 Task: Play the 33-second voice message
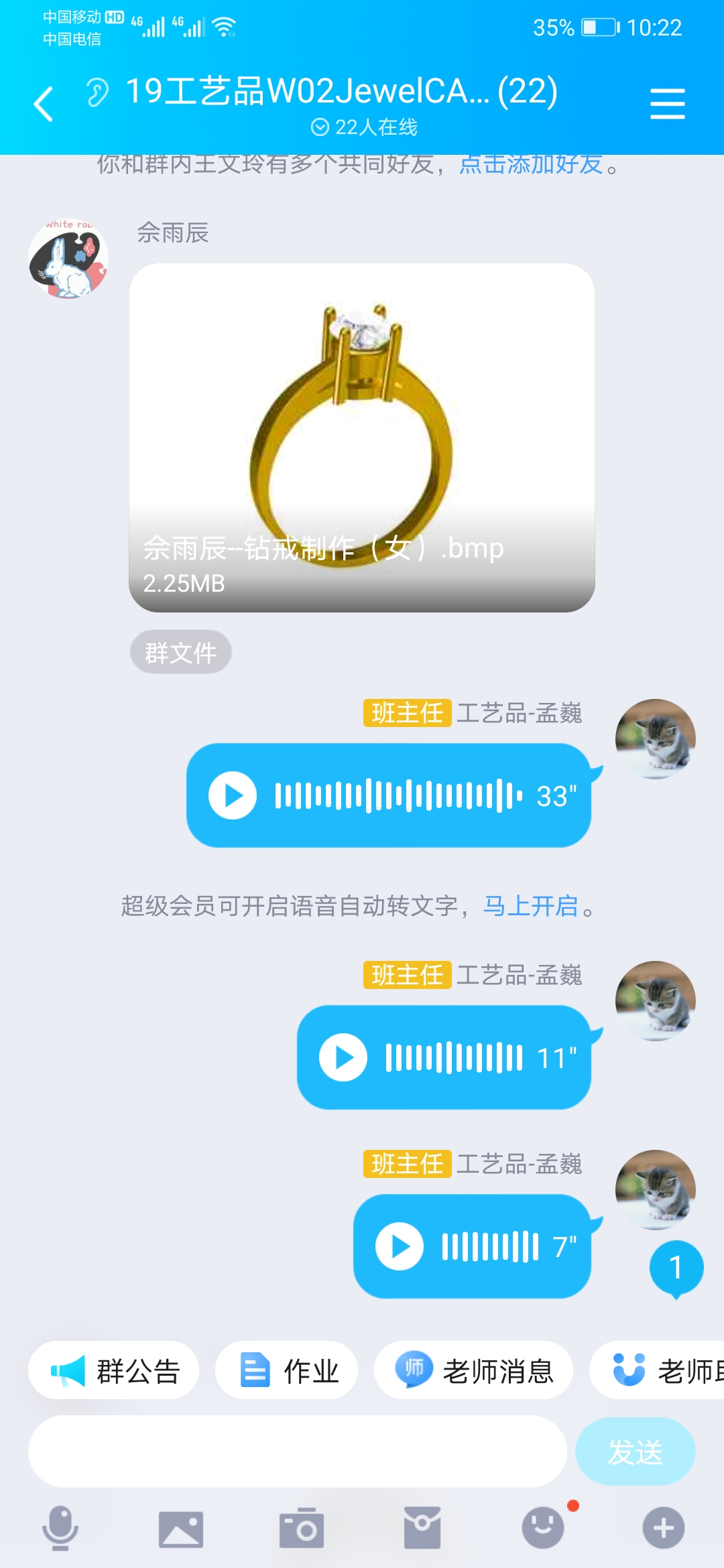click(233, 795)
